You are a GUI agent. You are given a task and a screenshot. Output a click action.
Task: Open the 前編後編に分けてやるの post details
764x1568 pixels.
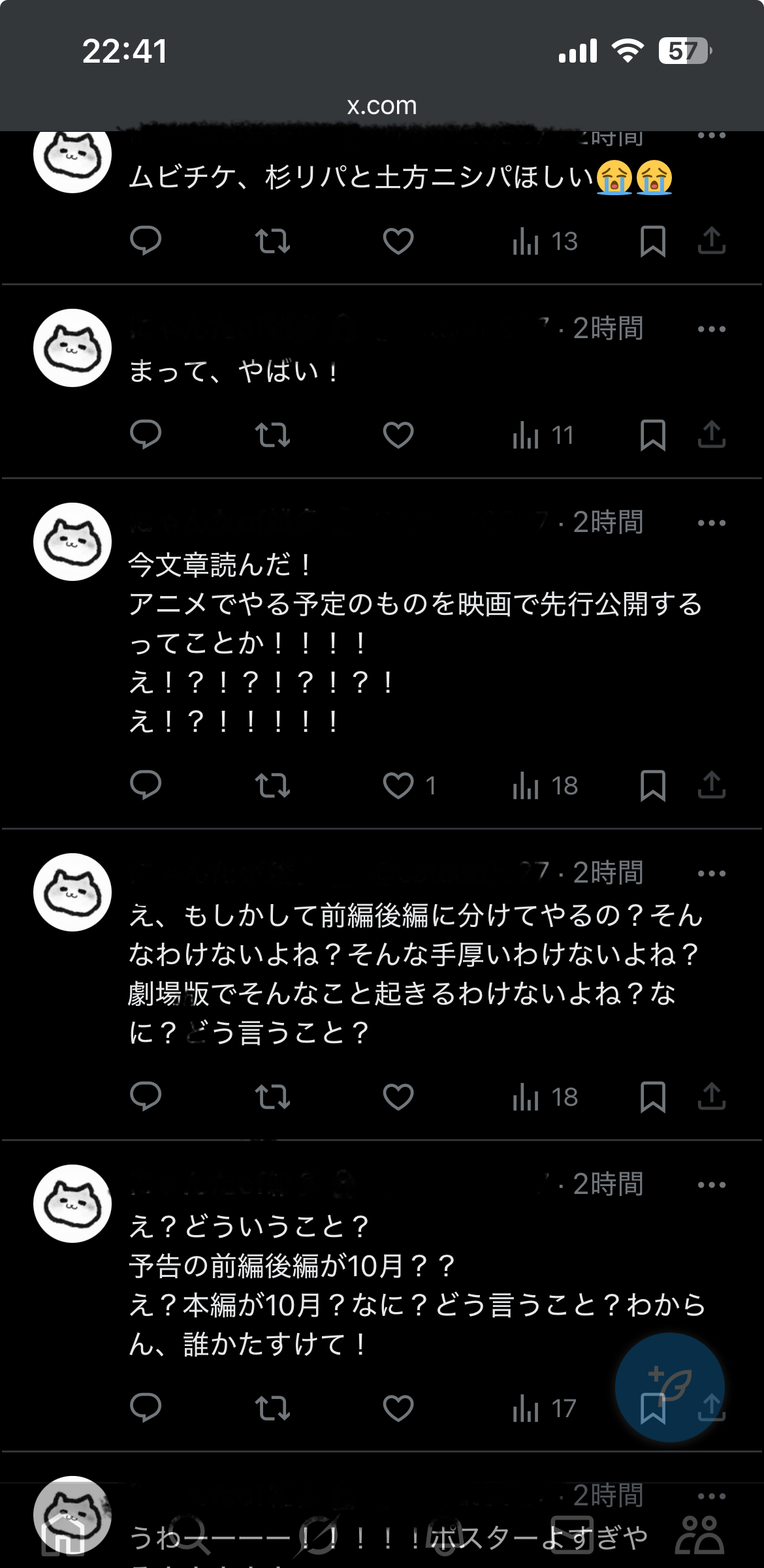click(415, 973)
